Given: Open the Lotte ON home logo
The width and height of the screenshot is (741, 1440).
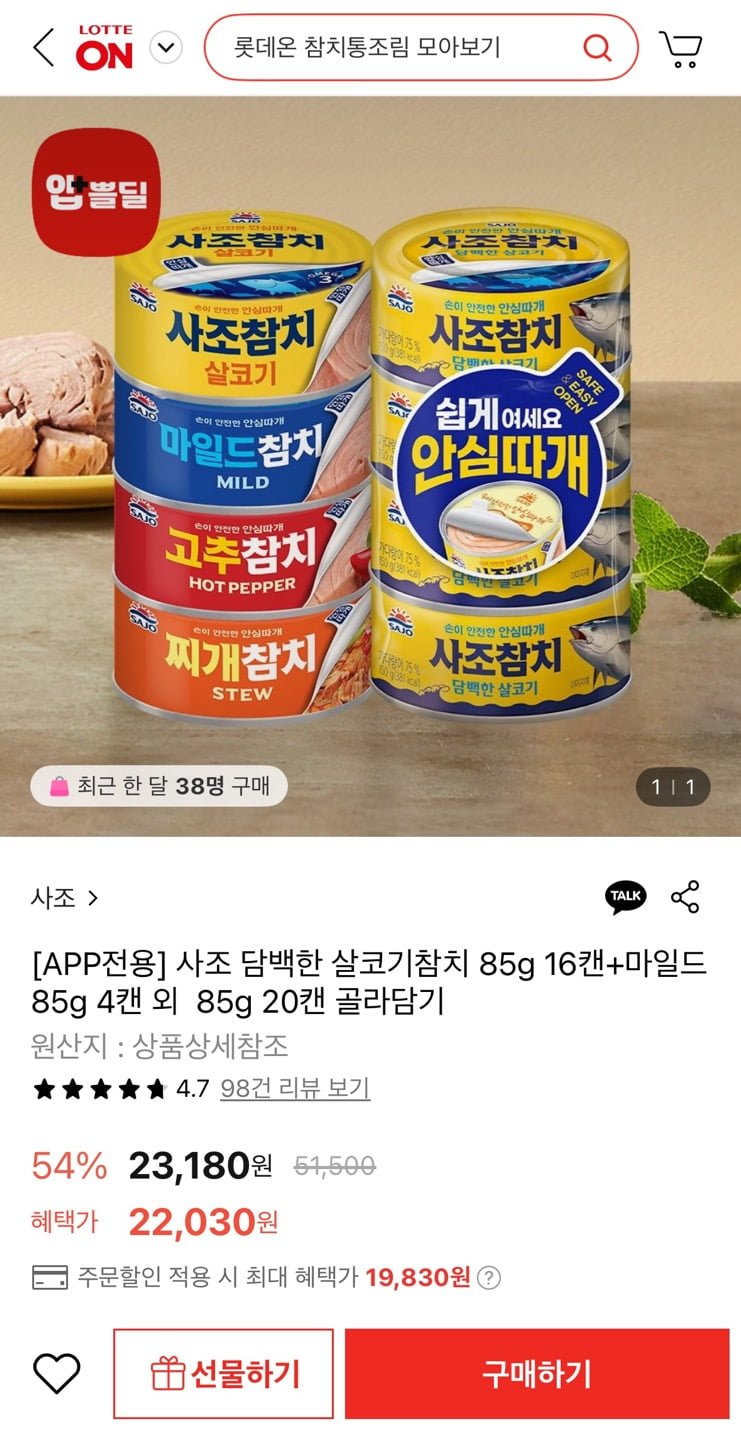Looking at the screenshot, I should click(104, 47).
